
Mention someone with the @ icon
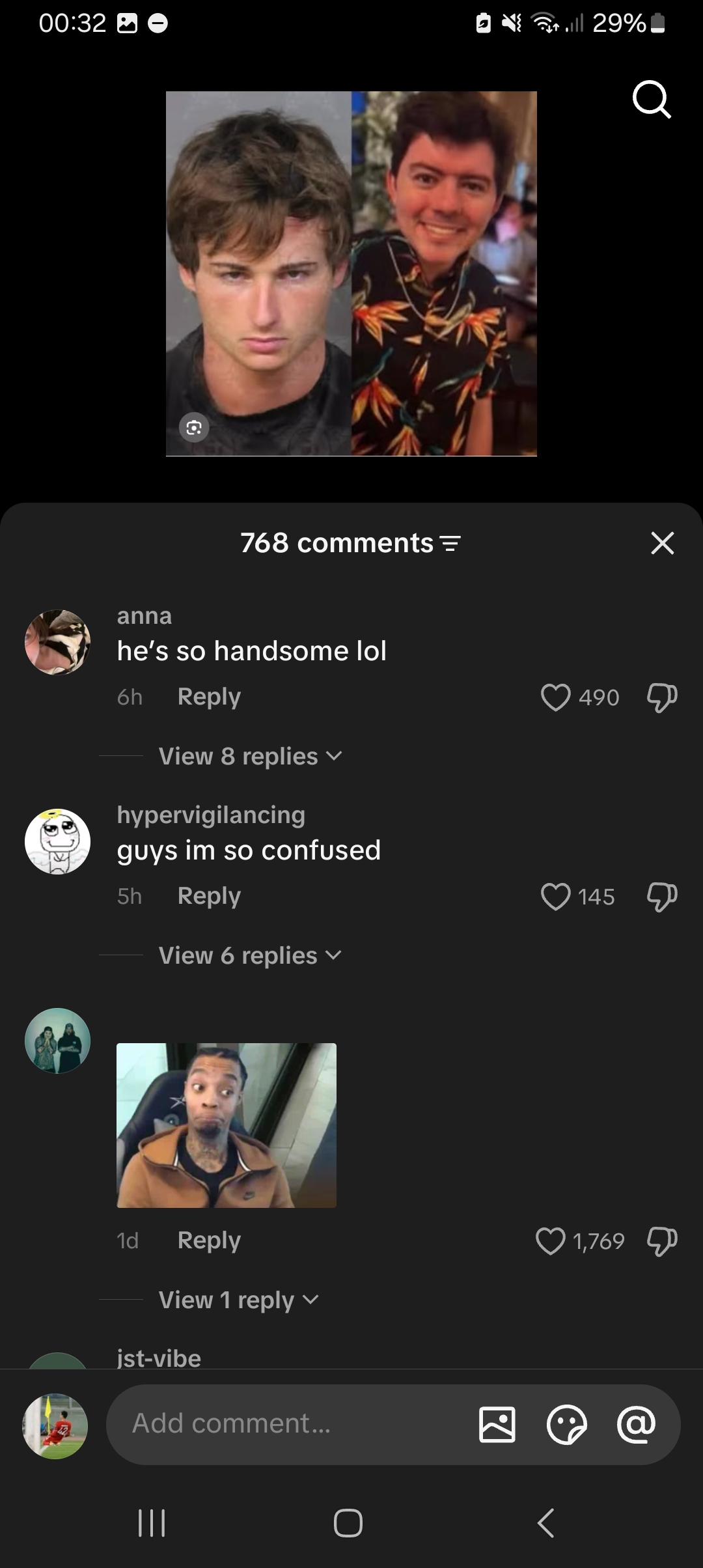(x=636, y=1424)
